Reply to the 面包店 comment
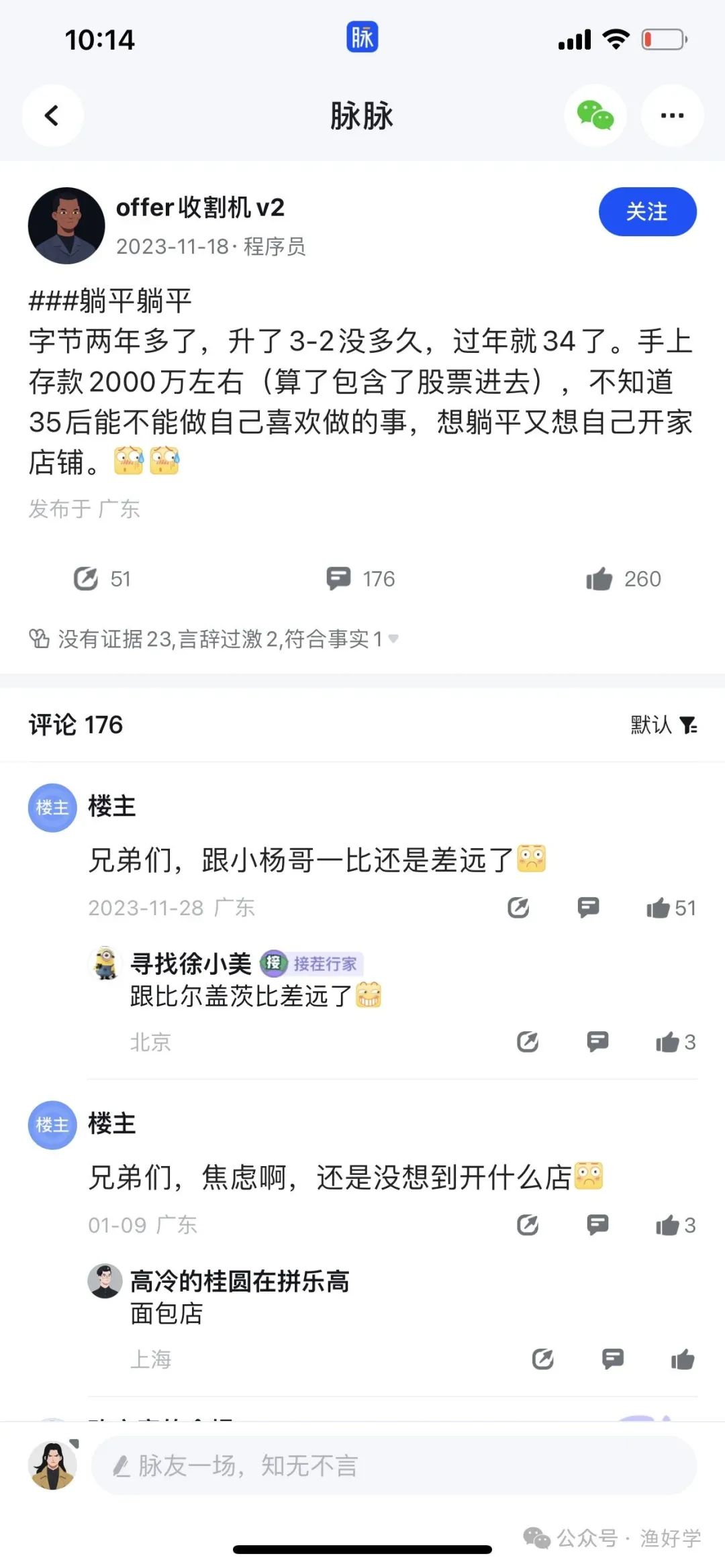 pyautogui.click(x=612, y=1359)
